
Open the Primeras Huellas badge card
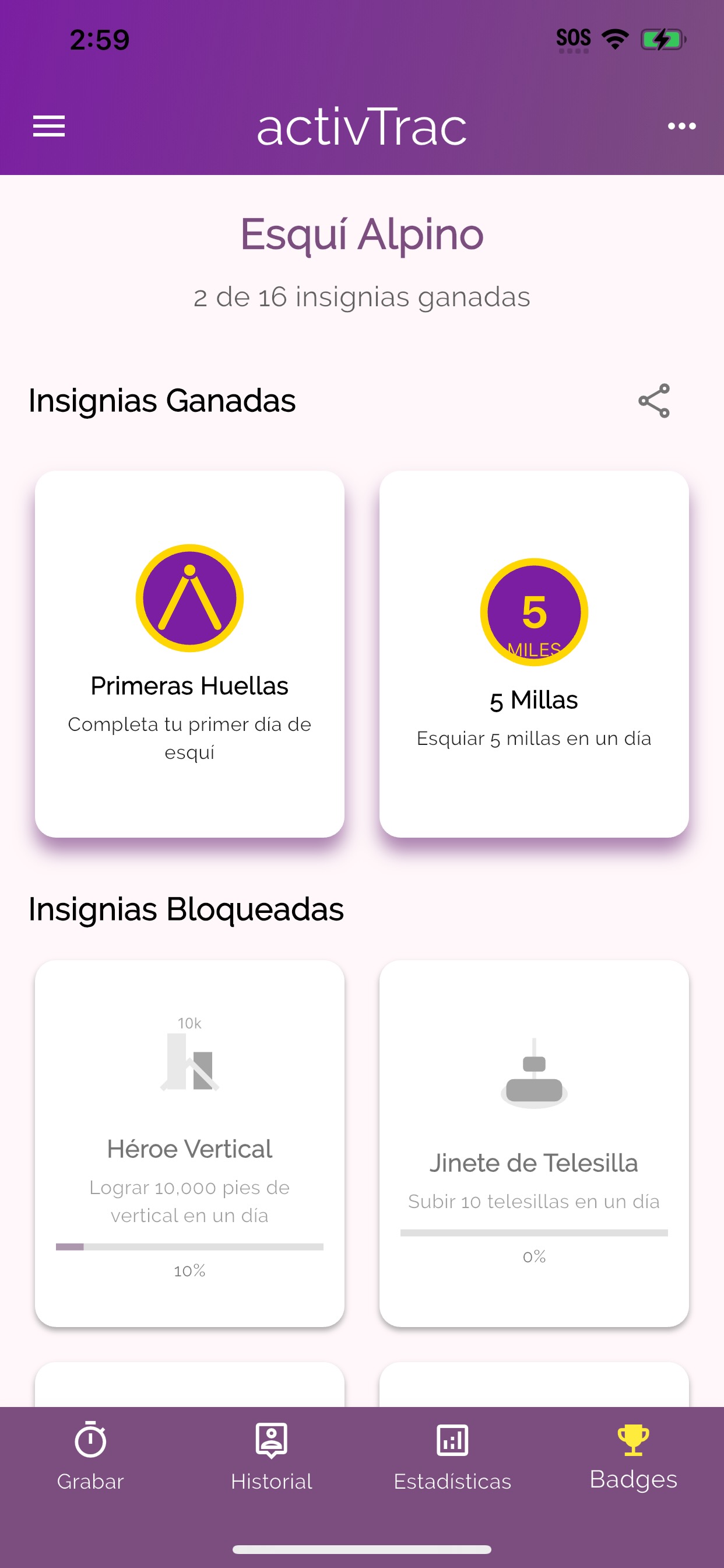[189, 653]
